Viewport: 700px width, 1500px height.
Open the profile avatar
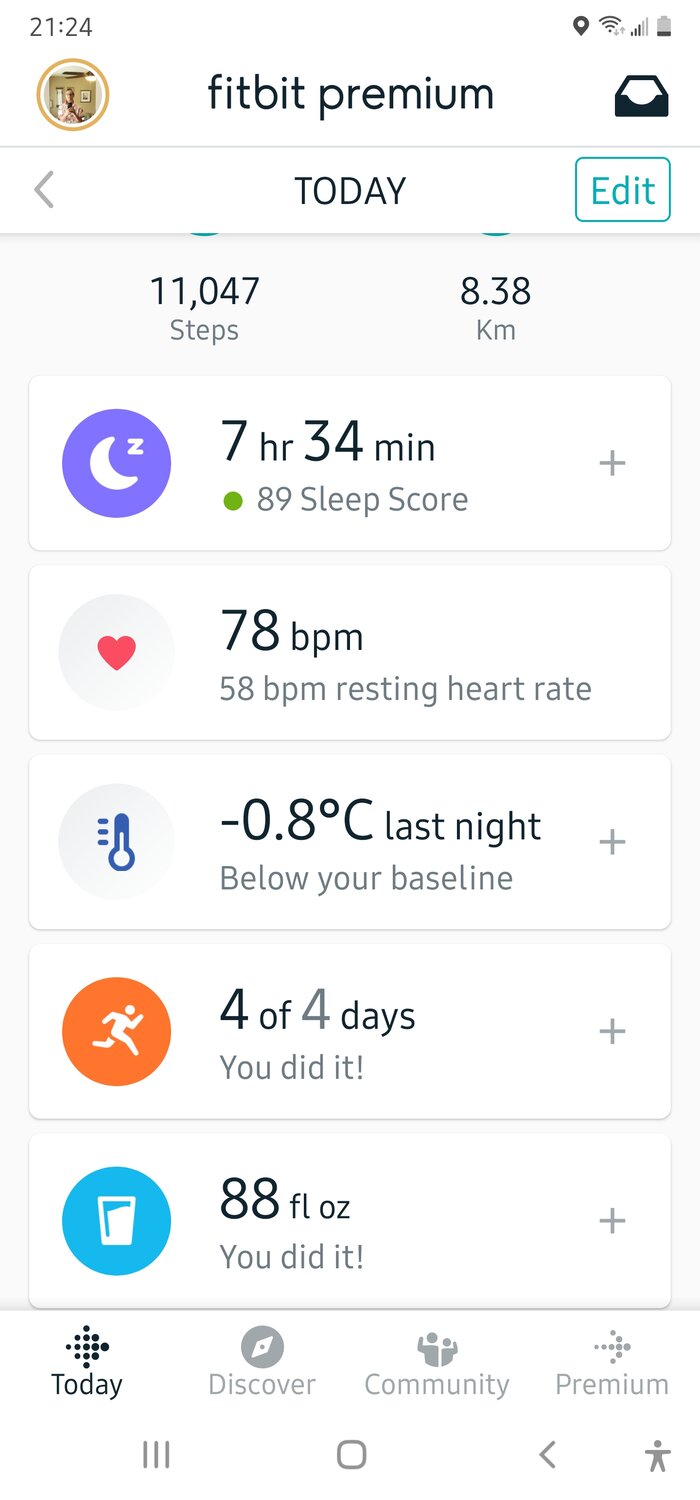(72, 95)
